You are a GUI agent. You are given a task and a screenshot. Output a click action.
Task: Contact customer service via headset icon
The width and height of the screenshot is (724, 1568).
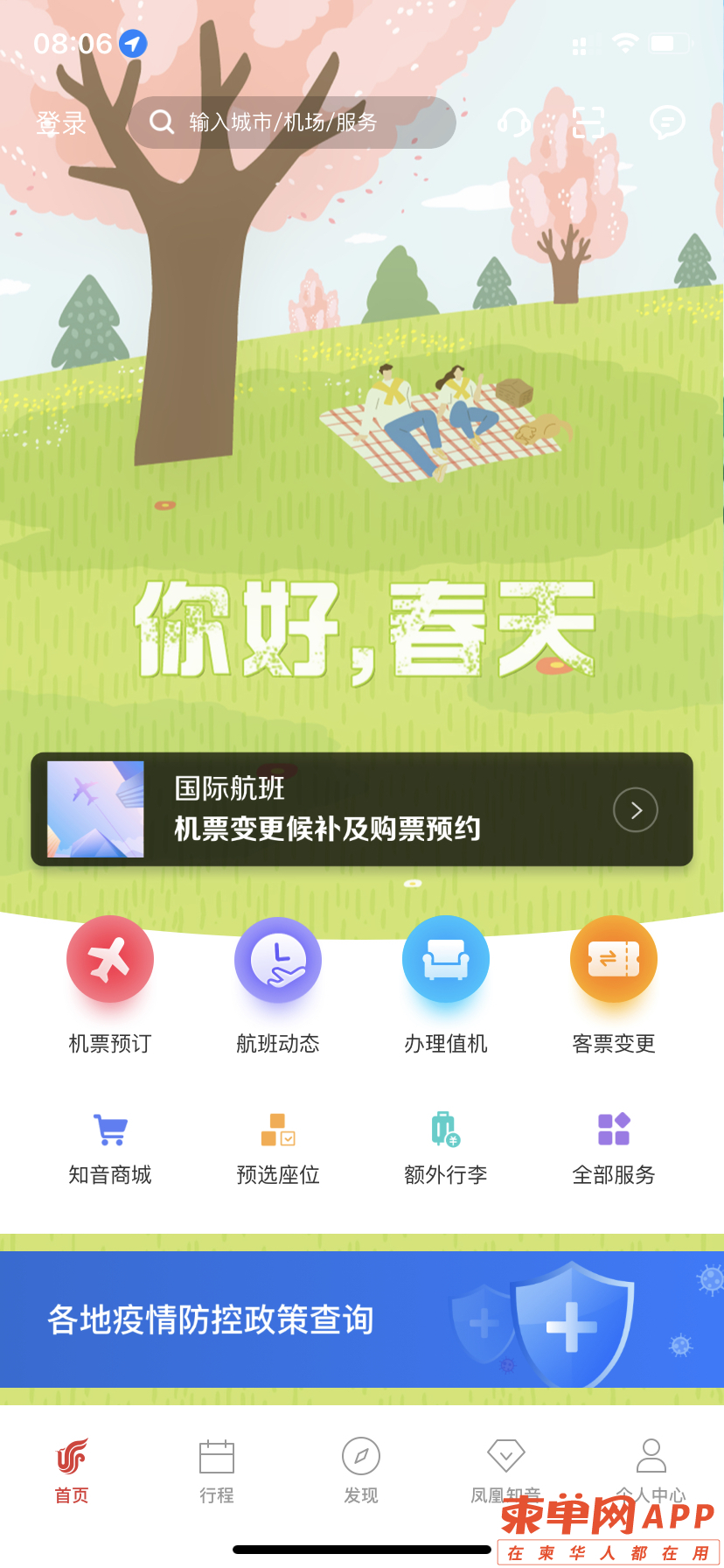click(x=512, y=122)
